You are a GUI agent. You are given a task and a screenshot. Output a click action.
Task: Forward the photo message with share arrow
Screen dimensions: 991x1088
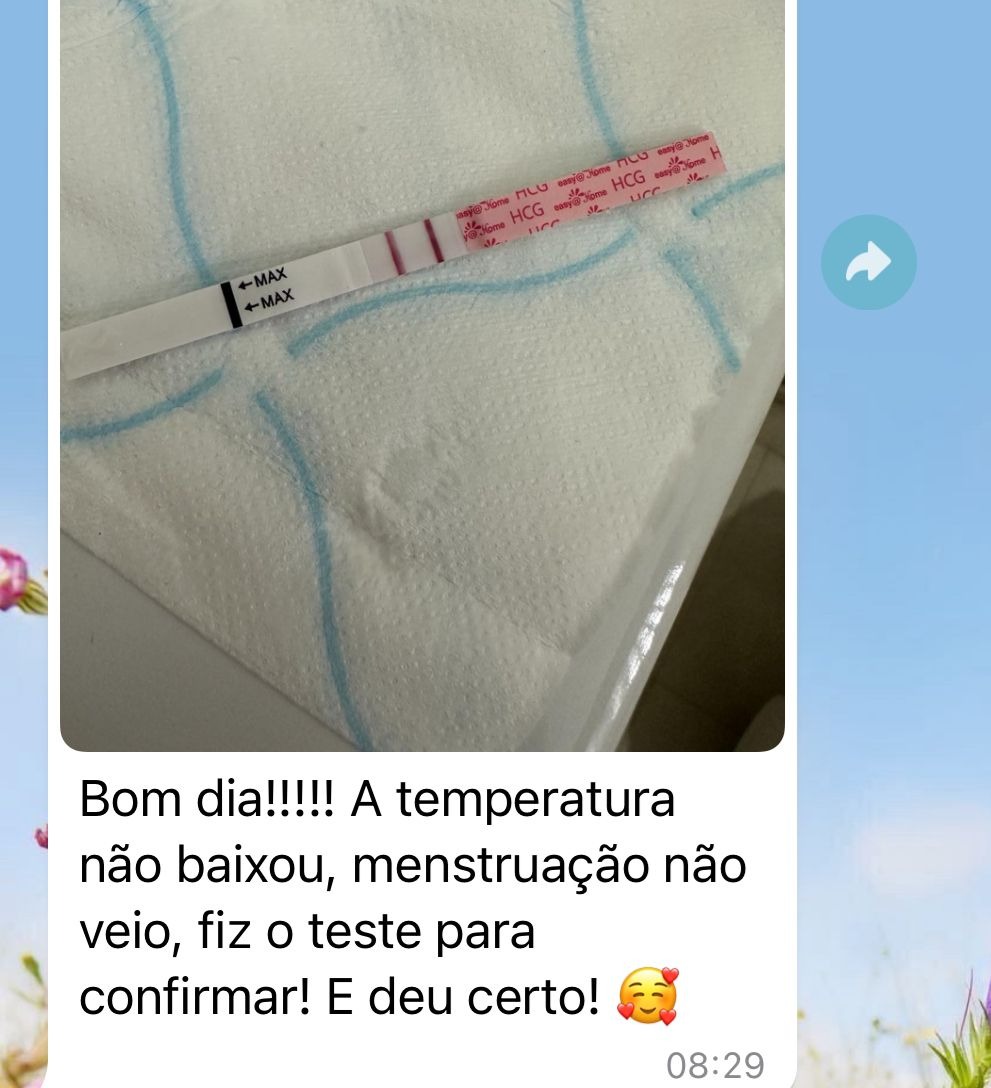868,262
